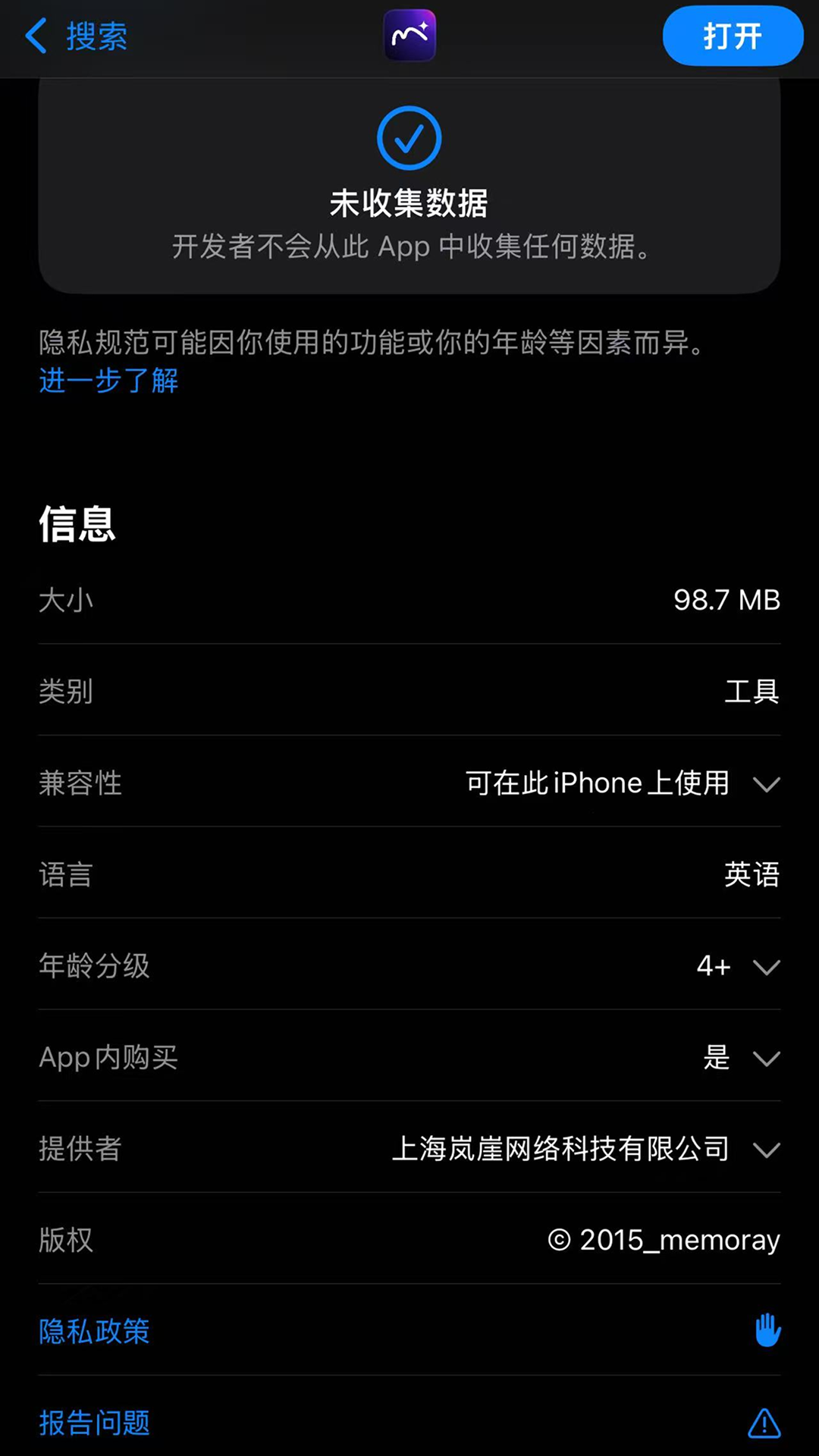819x1456 pixels.
Task: Click the chevron icon next to 年龄分级
Action: tap(767, 967)
